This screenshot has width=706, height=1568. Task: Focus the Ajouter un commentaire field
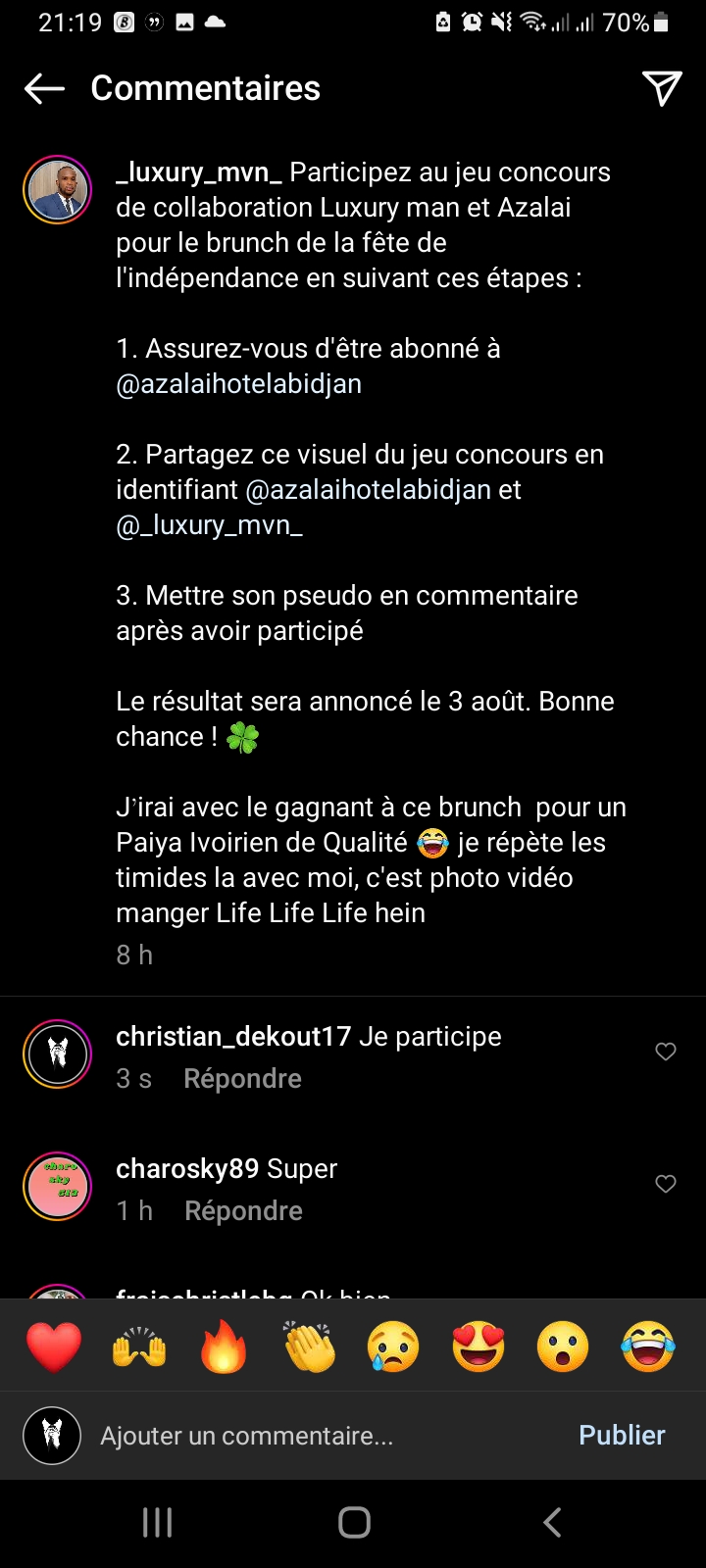pyautogui.click(x=294, y=1436)
